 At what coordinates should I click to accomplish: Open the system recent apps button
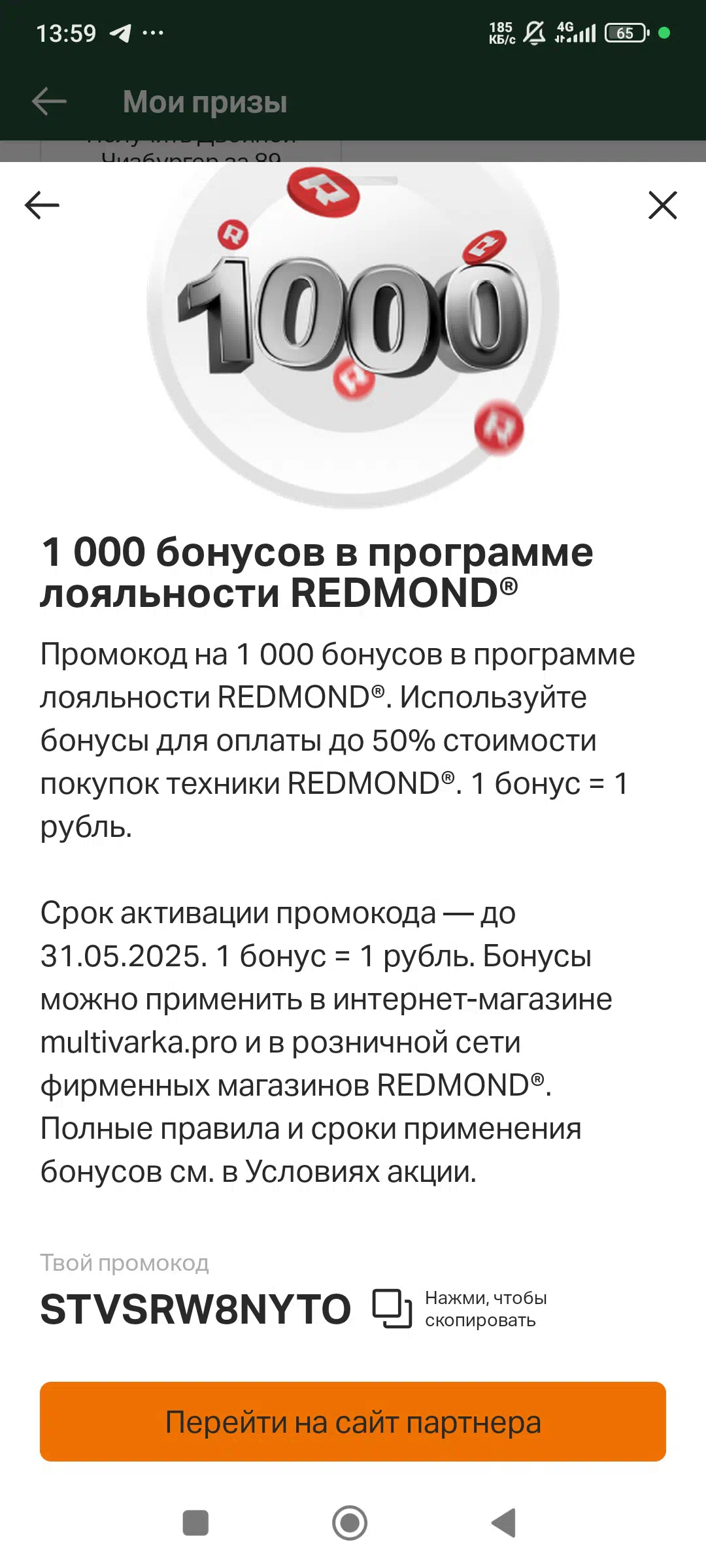point(195,1523)
